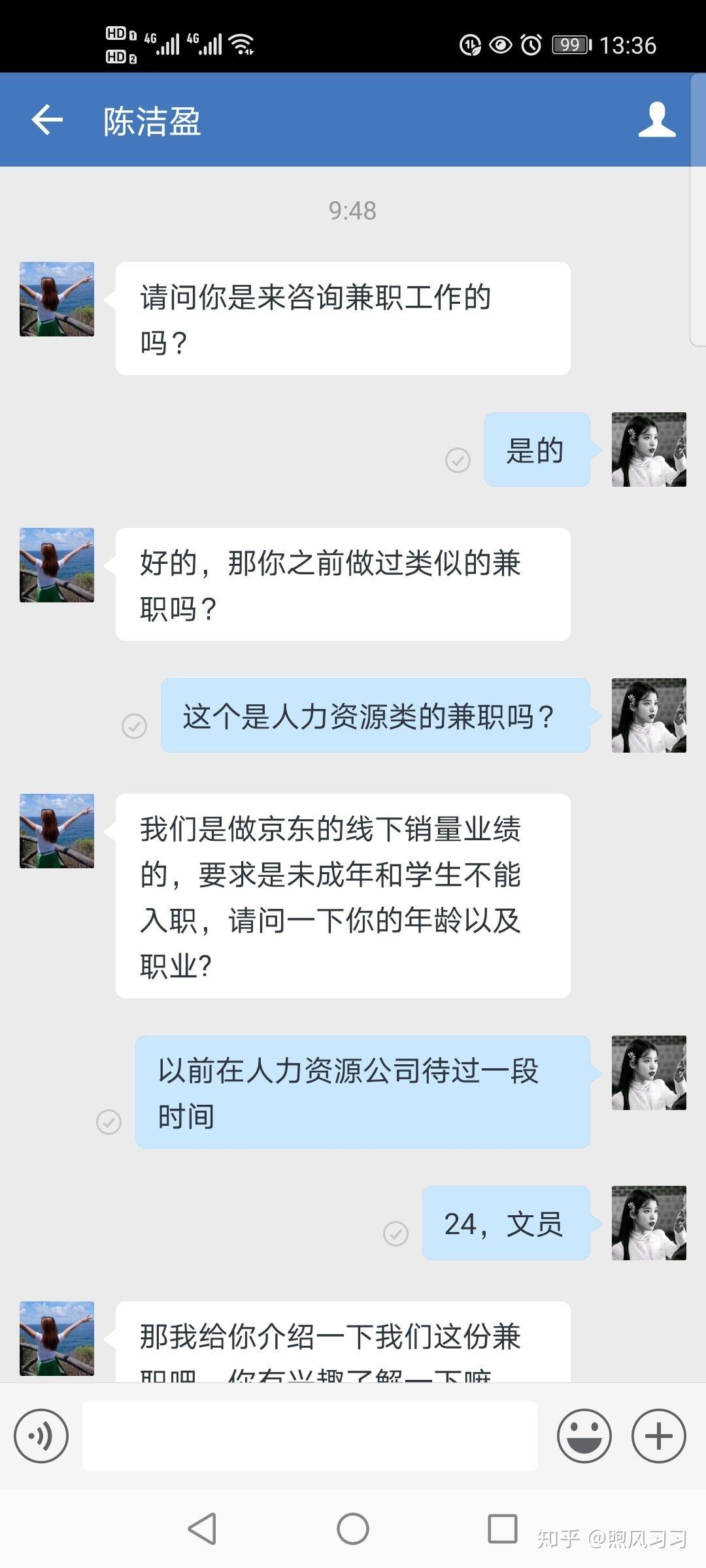The height and width of the screenshot is (1568, 706).
Task: Open recent apps from navigation bar
Action: [x=502, y=1529]
